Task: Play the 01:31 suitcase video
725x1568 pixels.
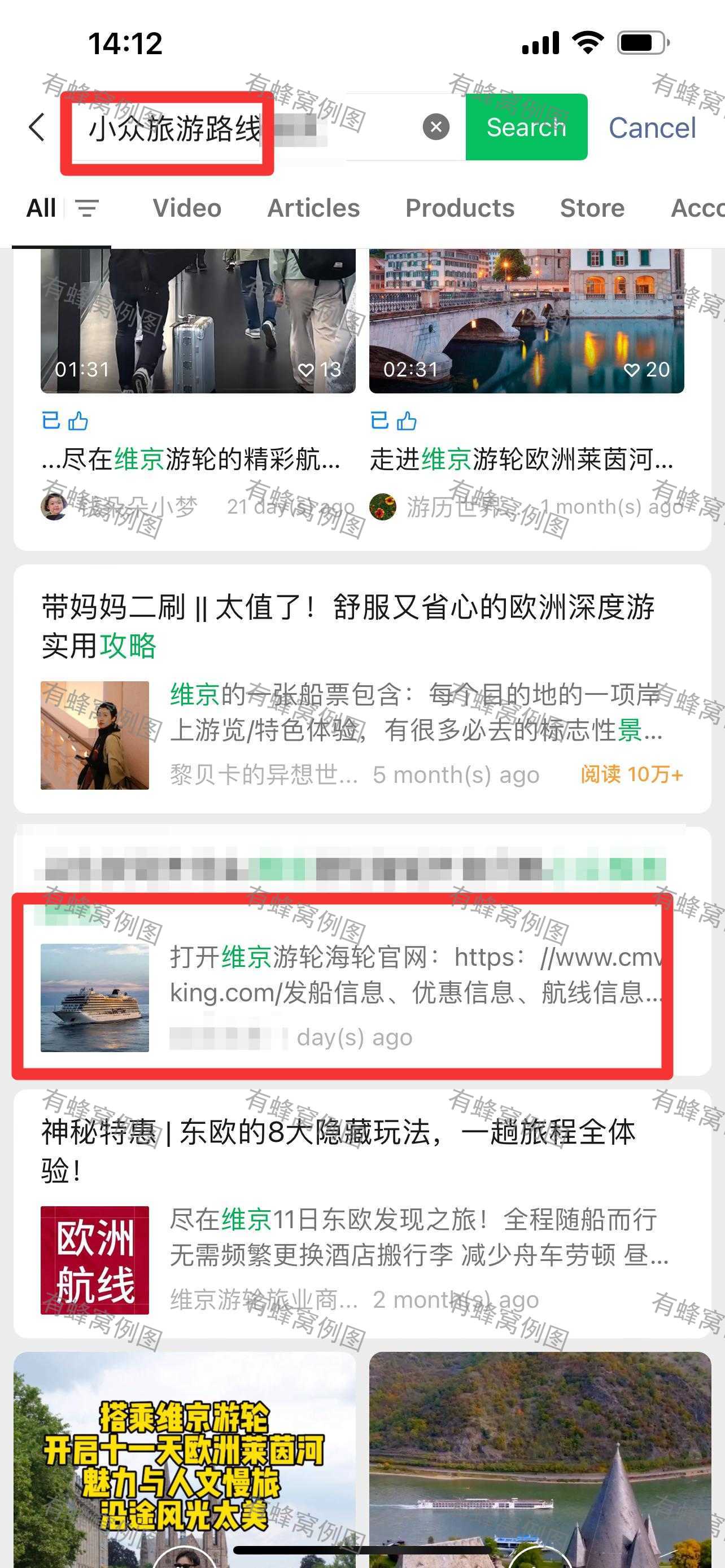Action: (x=198, y=321)
